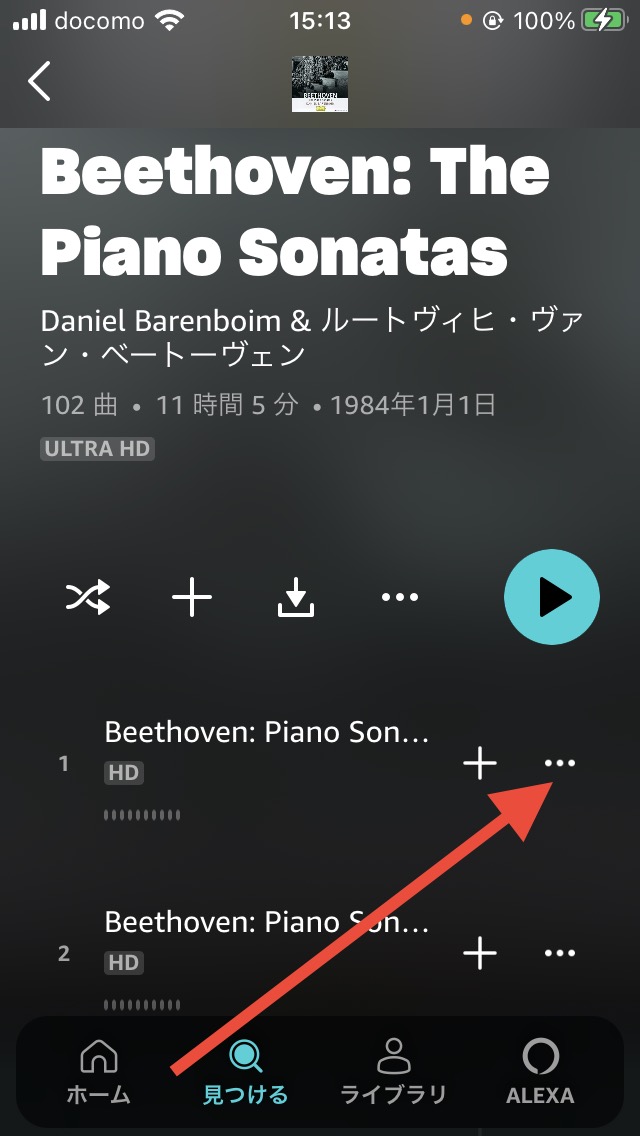This screenshot has height=1136, width=640.
Task: Add track 1 with its plus icon
Action: coord(480,763)
